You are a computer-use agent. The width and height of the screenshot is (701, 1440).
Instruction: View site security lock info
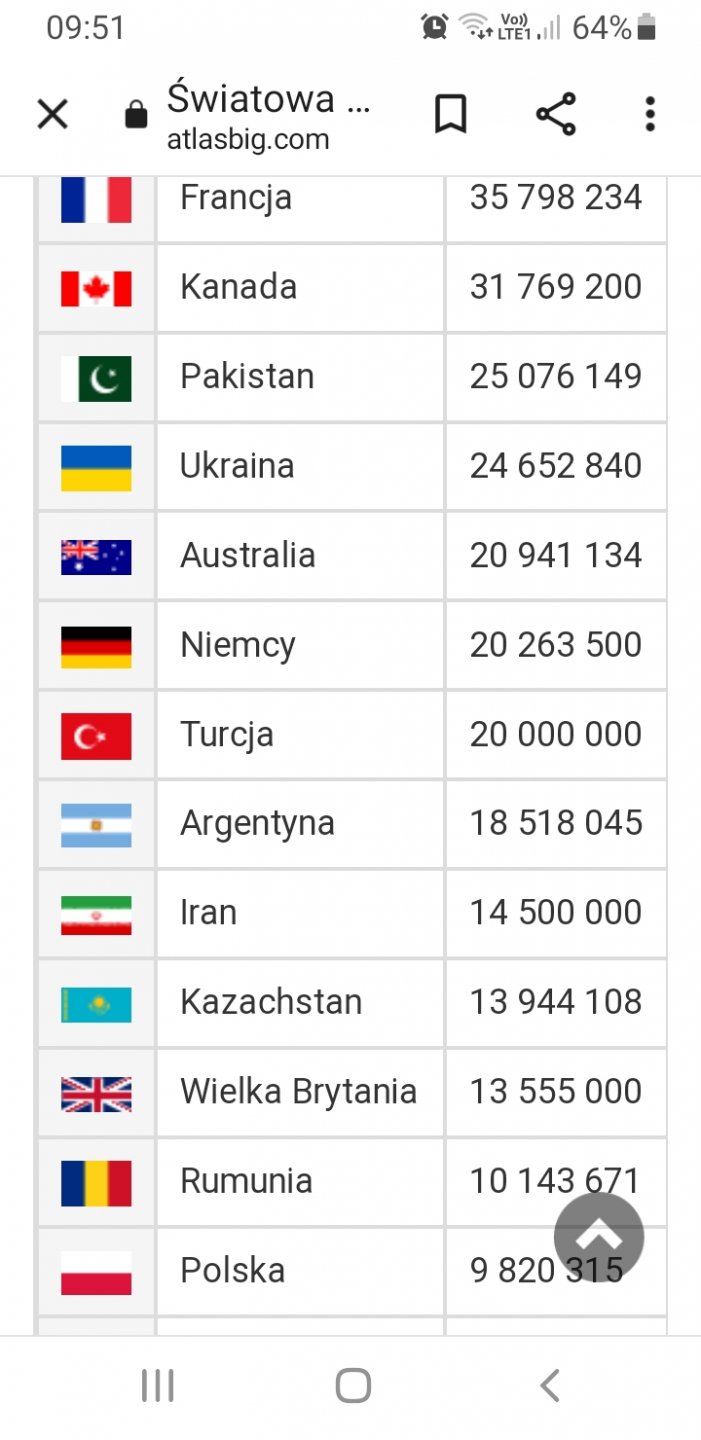(x=136, y=116)
